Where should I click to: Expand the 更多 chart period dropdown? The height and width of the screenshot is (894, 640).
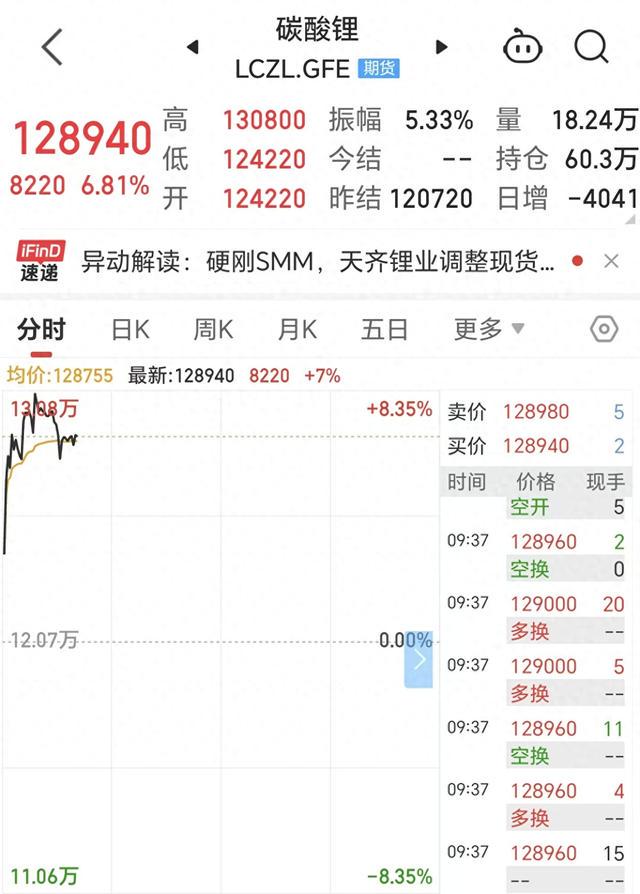coord(489,330)
